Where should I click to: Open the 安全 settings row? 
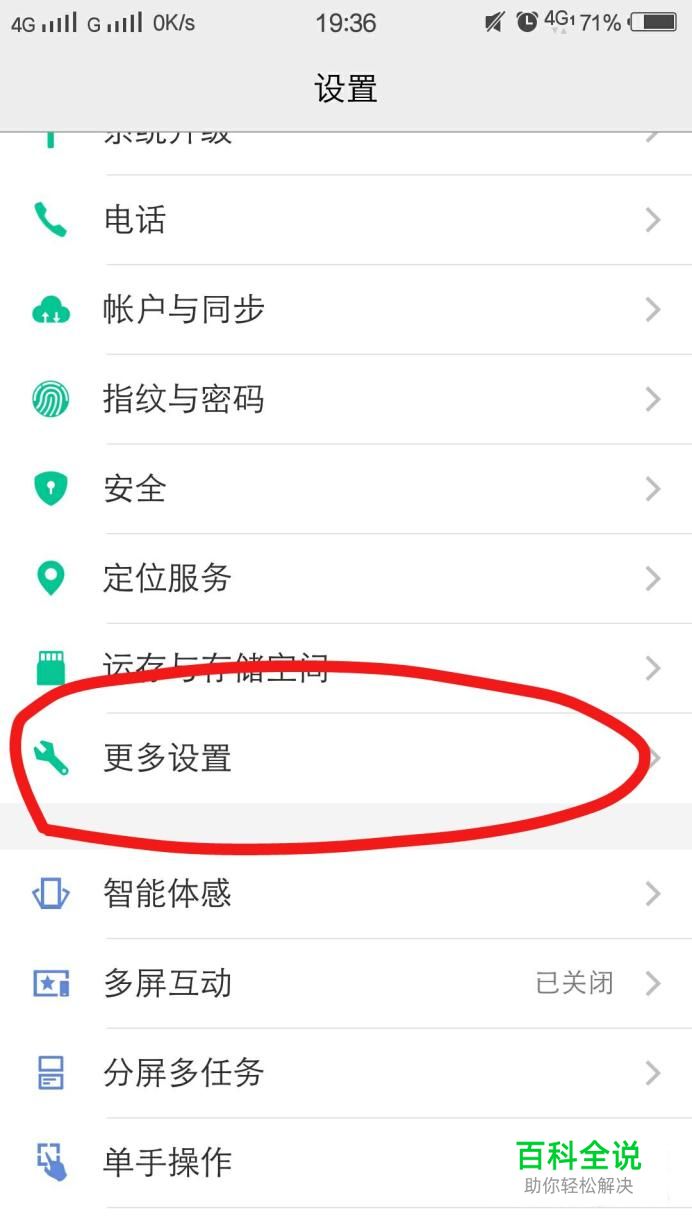(346, 489)
